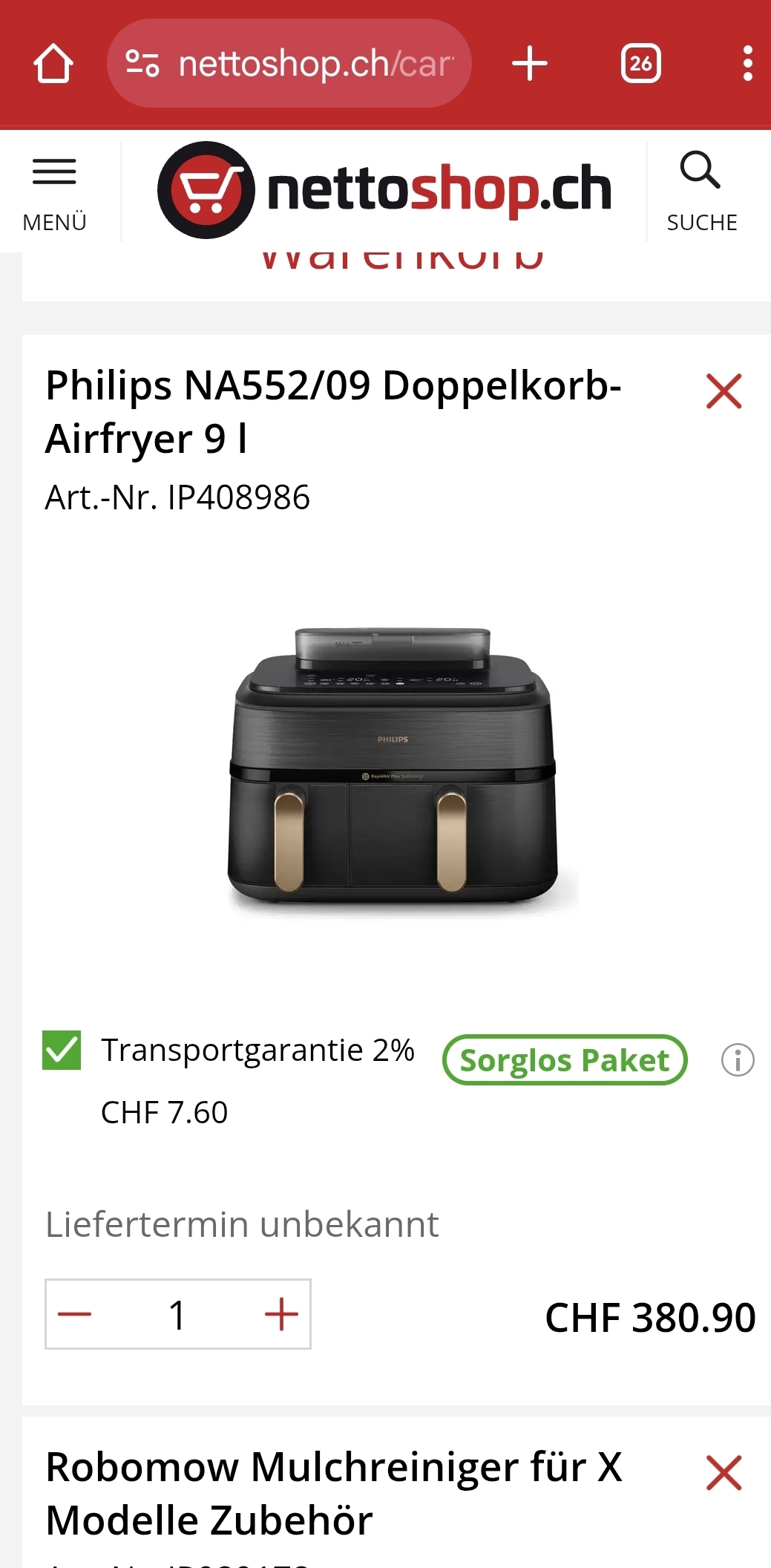771x1568 pixels.
Task: Decrease the Airfryer quantity
Action: point(75,1314)
